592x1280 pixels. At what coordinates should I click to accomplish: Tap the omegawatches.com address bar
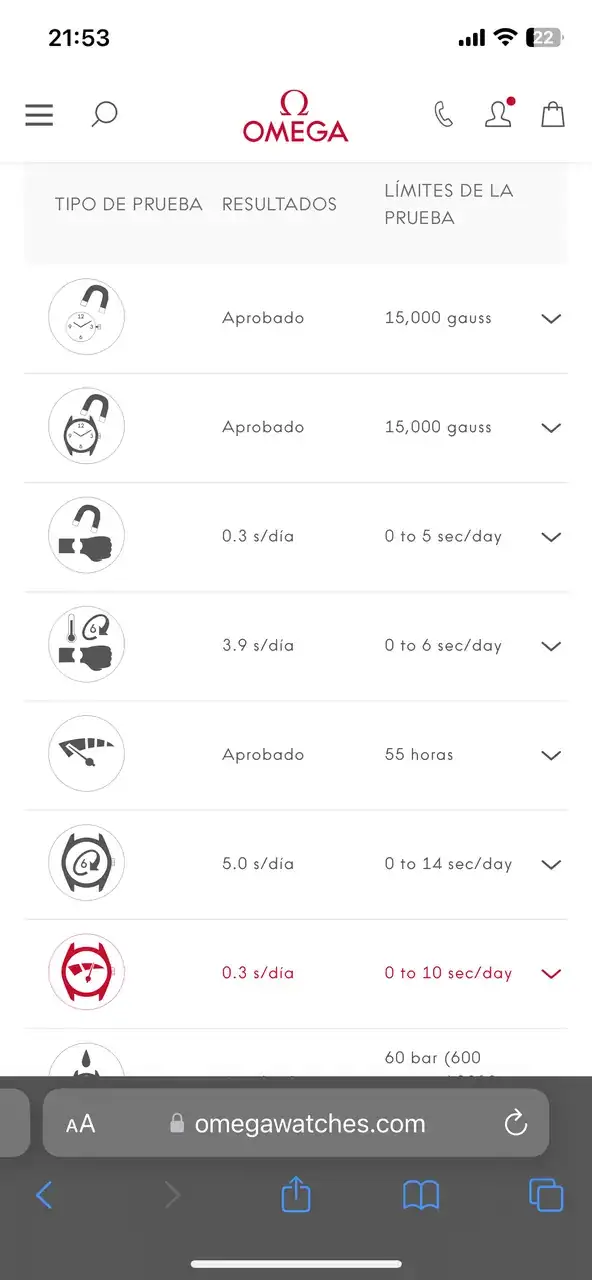296,1124
